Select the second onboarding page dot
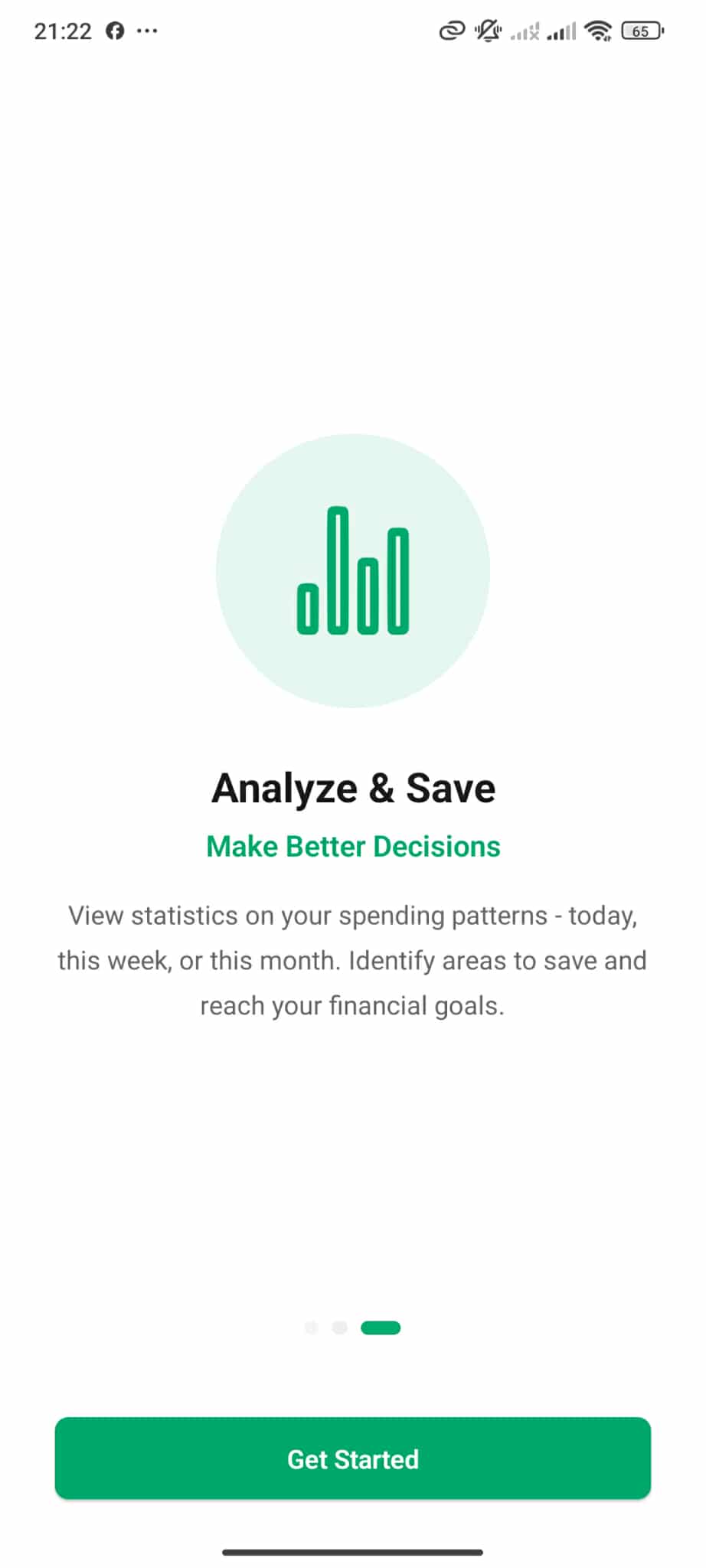 click(340, 1328)
